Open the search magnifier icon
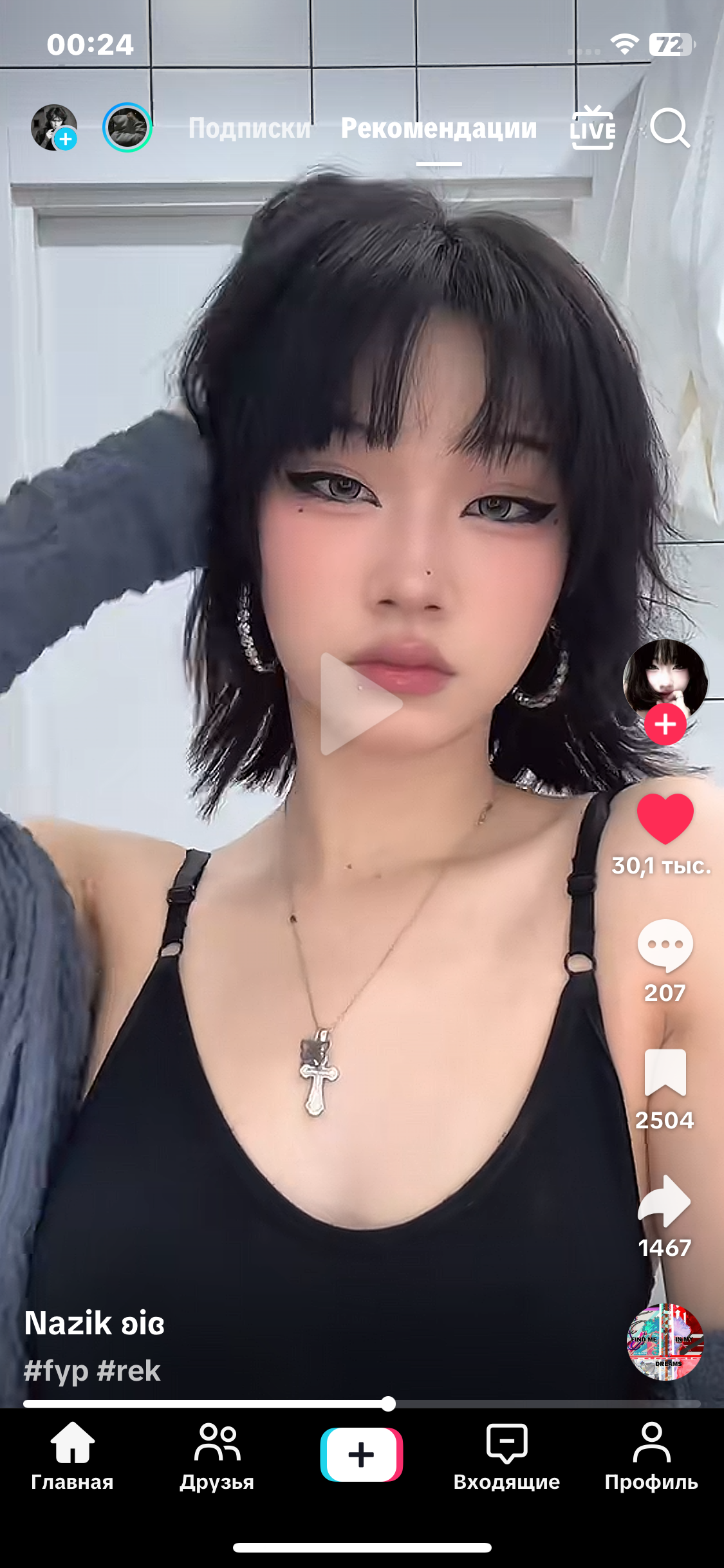The width and height of the screenshot is (724, 1568). pyautogui.click(x=670, y=128)
